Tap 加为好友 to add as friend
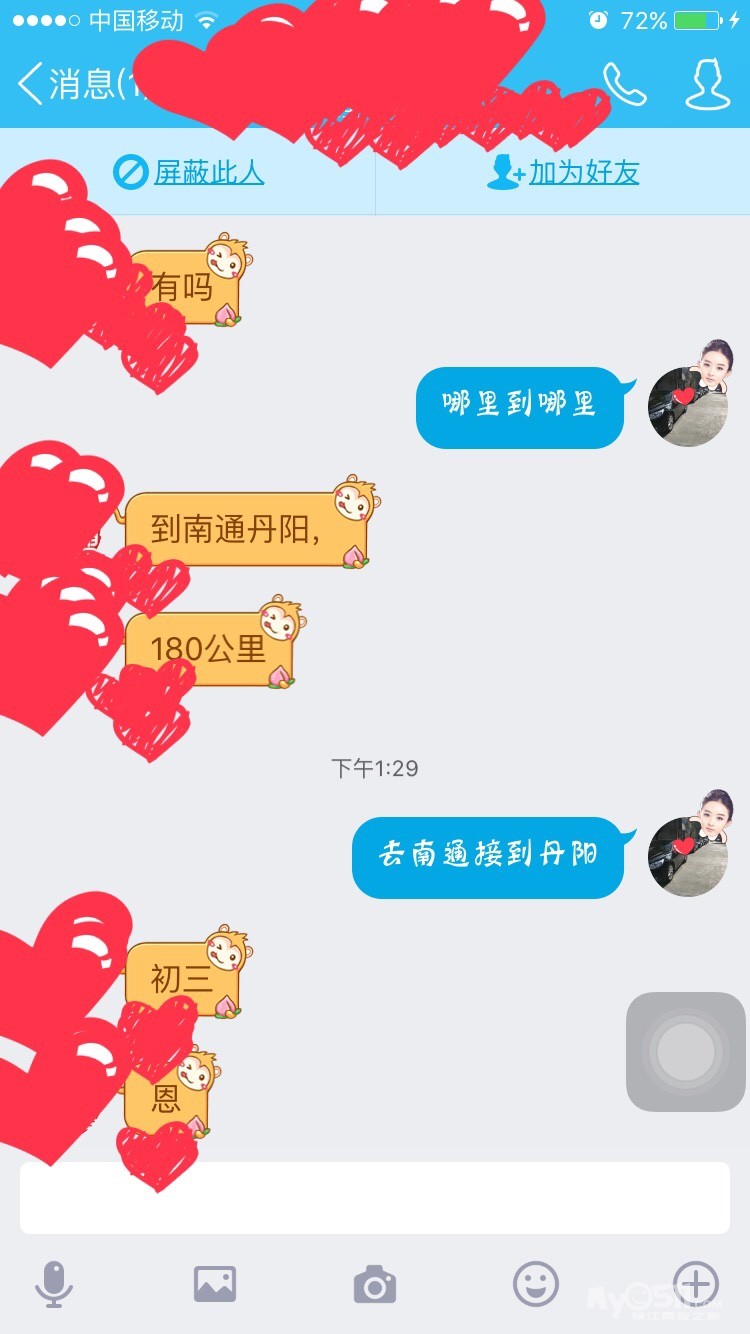Viewport: 750px width, 1334px height. click(564, 173)
